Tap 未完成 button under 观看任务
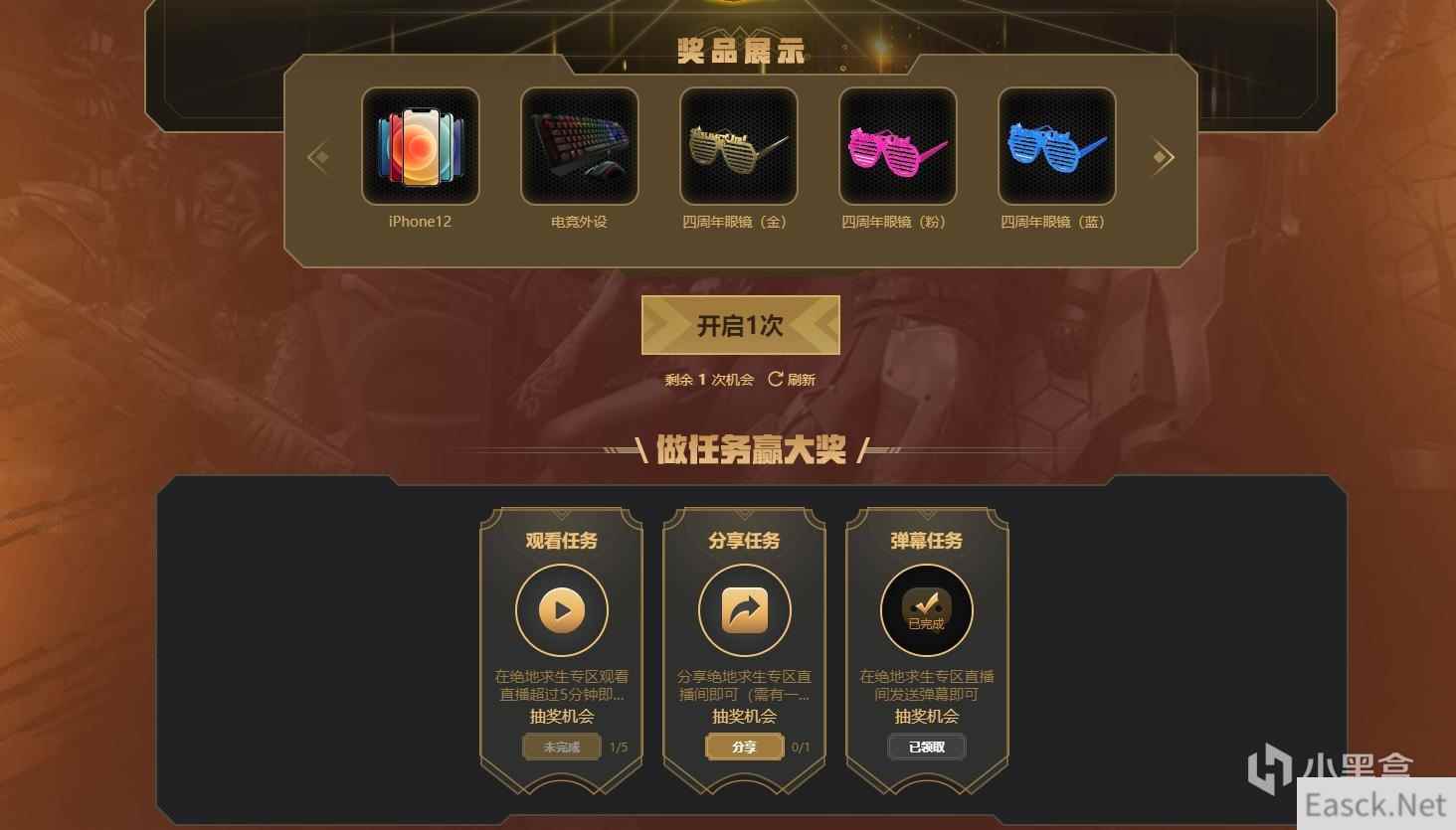 (x=562, y=747)
